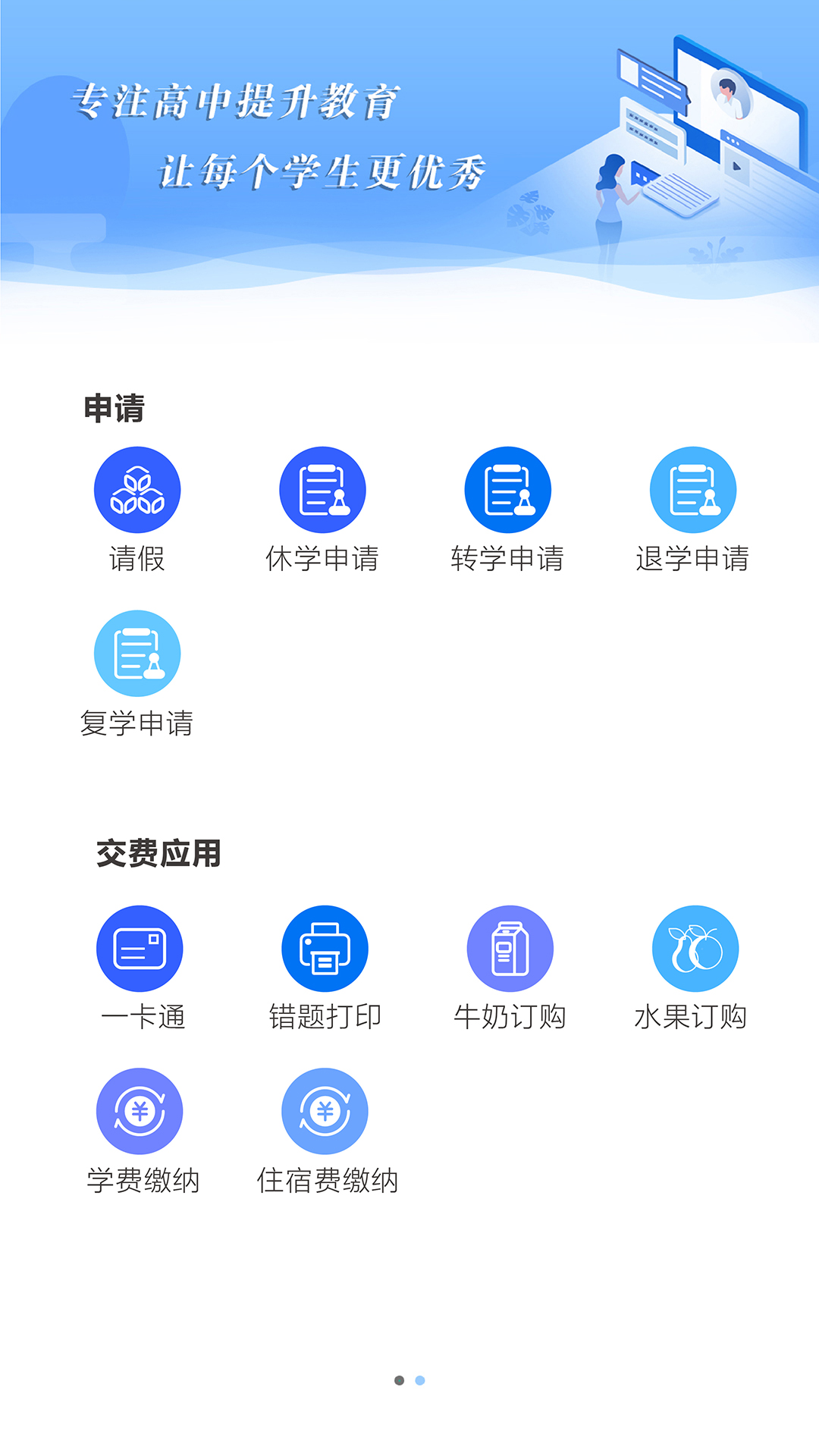This screenshot has height=1456, width=819.
Task: Open the 错题打印 printer icon
Action: [x=324, y=948]
